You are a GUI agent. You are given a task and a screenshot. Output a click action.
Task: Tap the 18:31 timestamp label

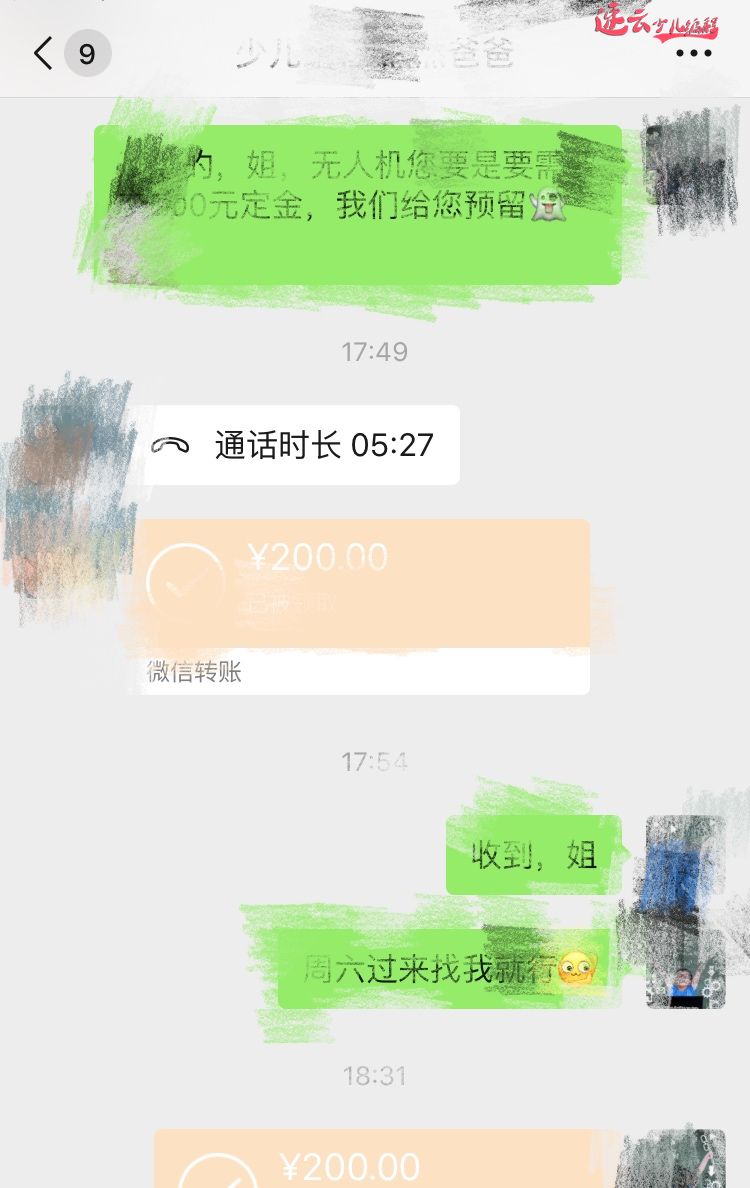coord(375,1076)
